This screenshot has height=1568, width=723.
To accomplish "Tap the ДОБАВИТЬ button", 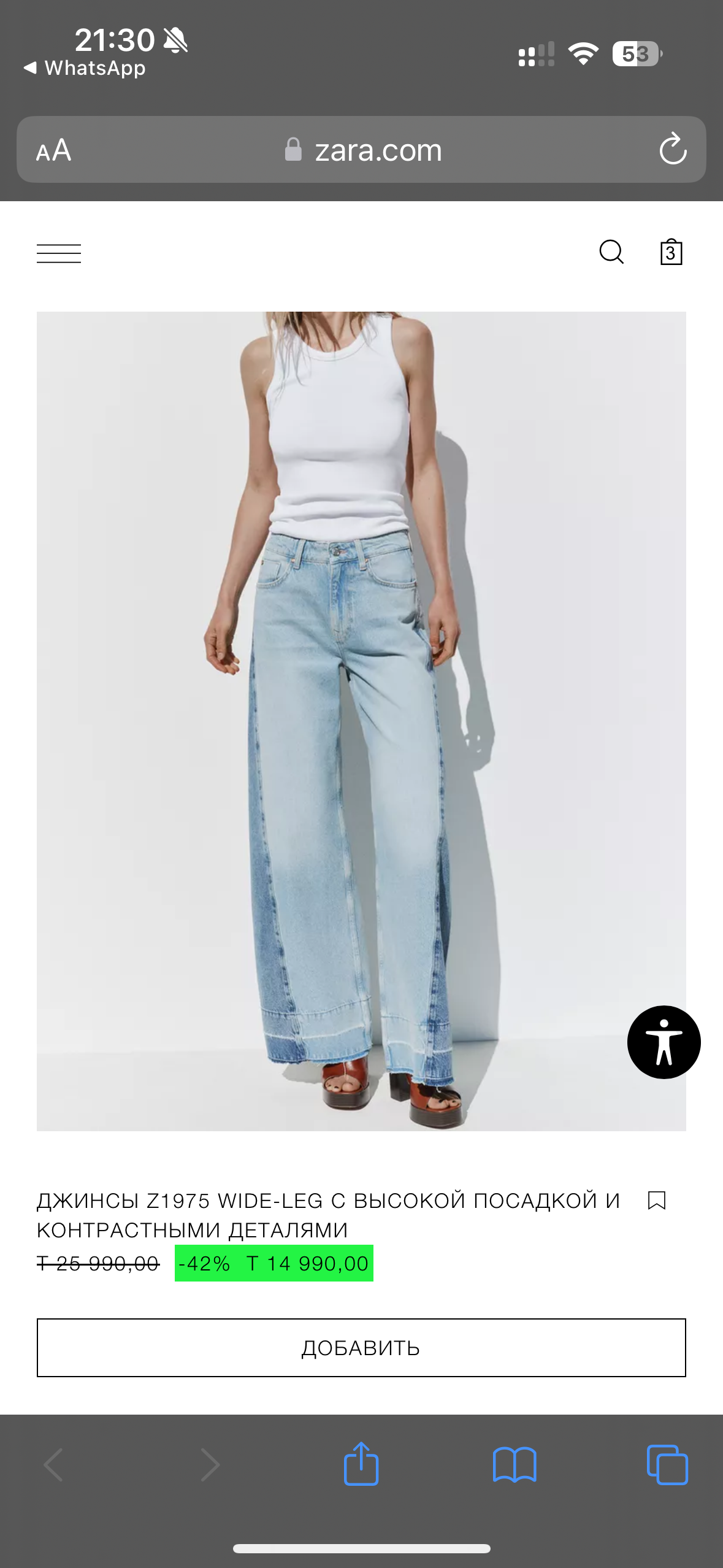I will point(361,1348).
